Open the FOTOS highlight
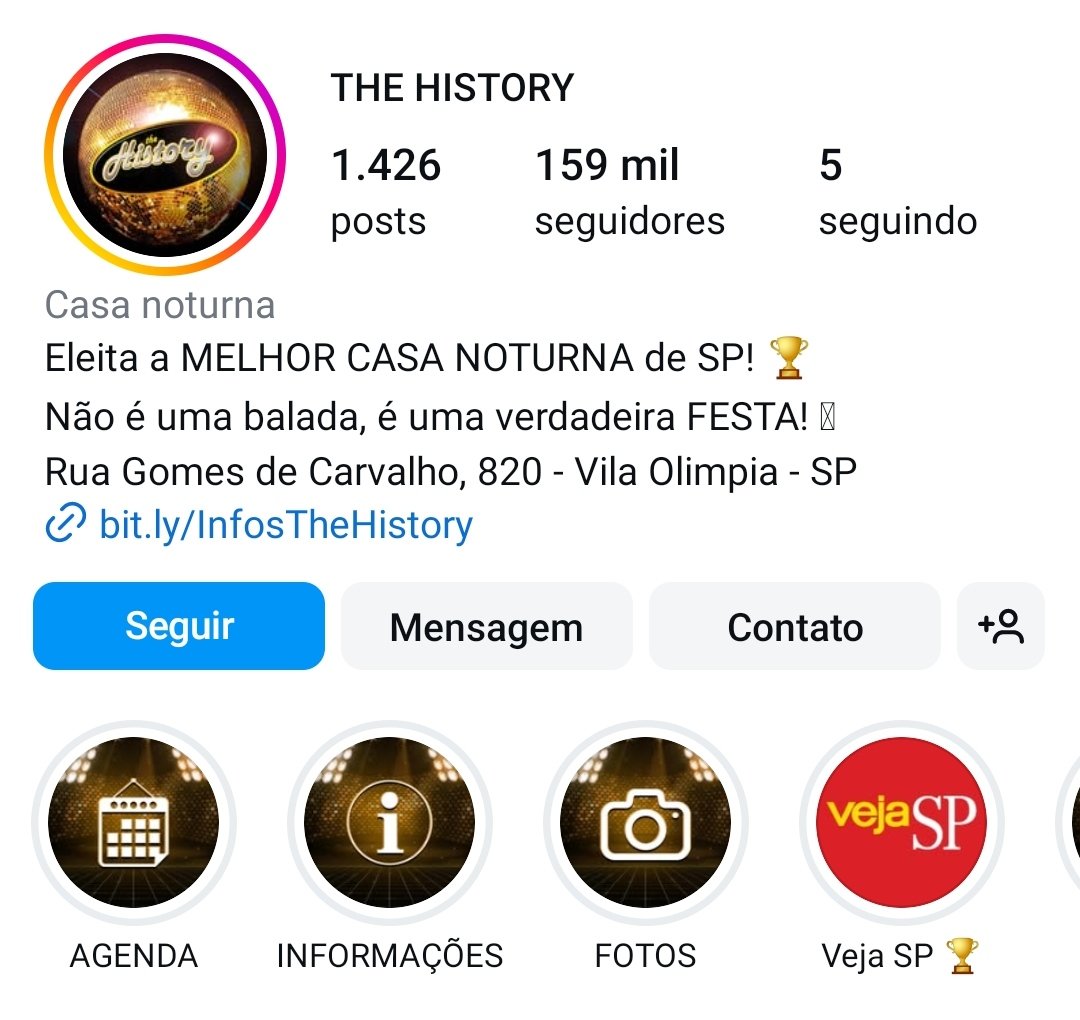The height and width of the screenshot is (1020, 1080). (645, 823)
